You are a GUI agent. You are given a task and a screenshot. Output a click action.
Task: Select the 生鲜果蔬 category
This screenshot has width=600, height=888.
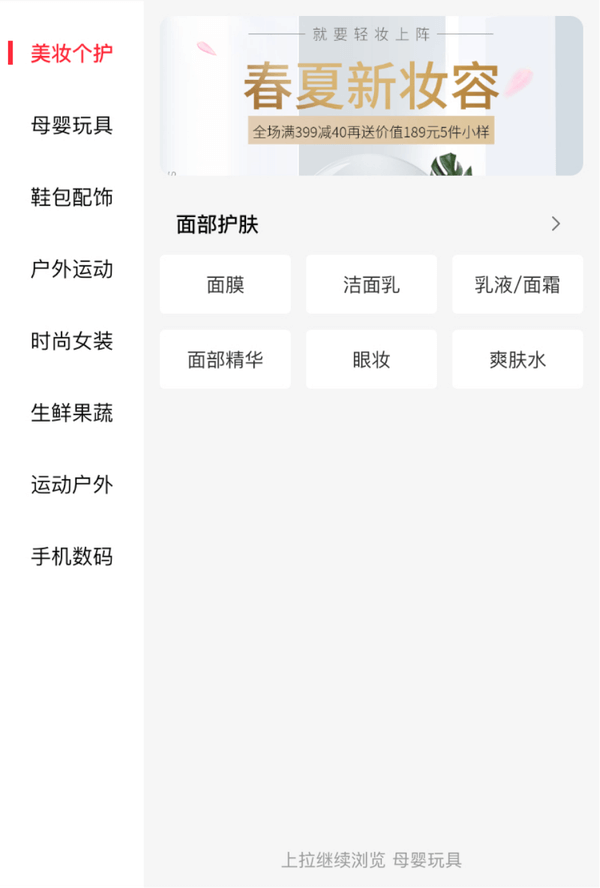coord(72,414)
